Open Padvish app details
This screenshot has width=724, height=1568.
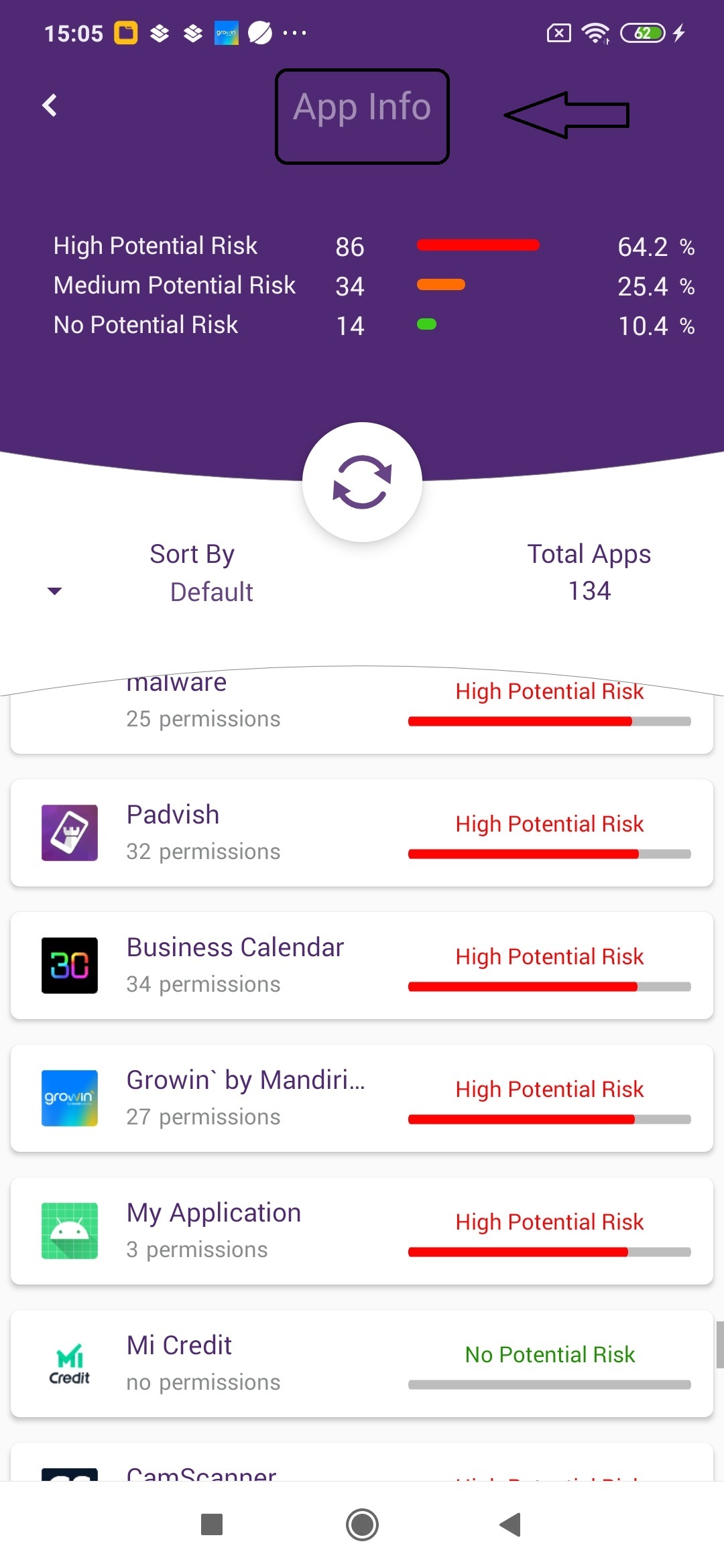click(362, 833)
